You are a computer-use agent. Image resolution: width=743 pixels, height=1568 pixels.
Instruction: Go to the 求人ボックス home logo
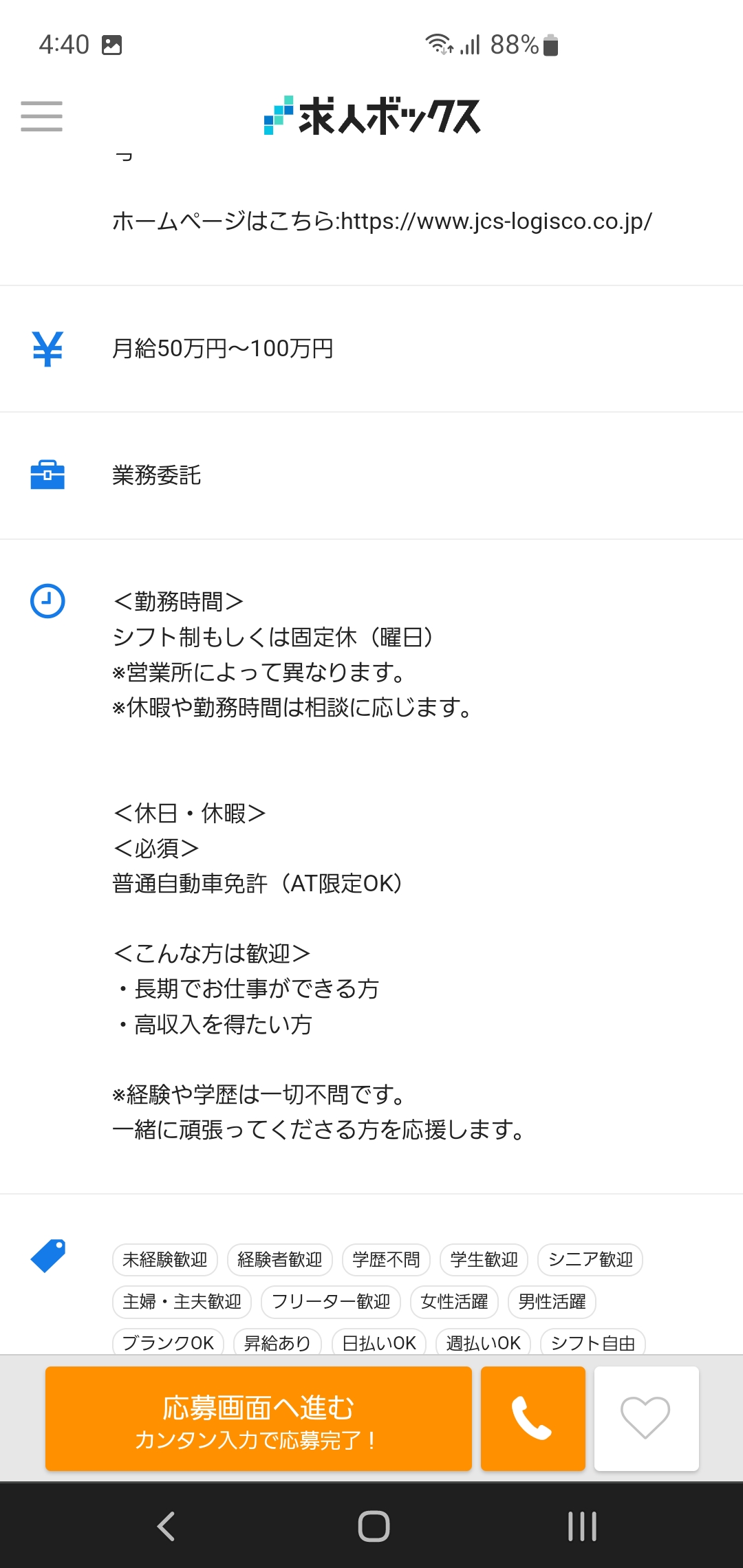point(372,116)
